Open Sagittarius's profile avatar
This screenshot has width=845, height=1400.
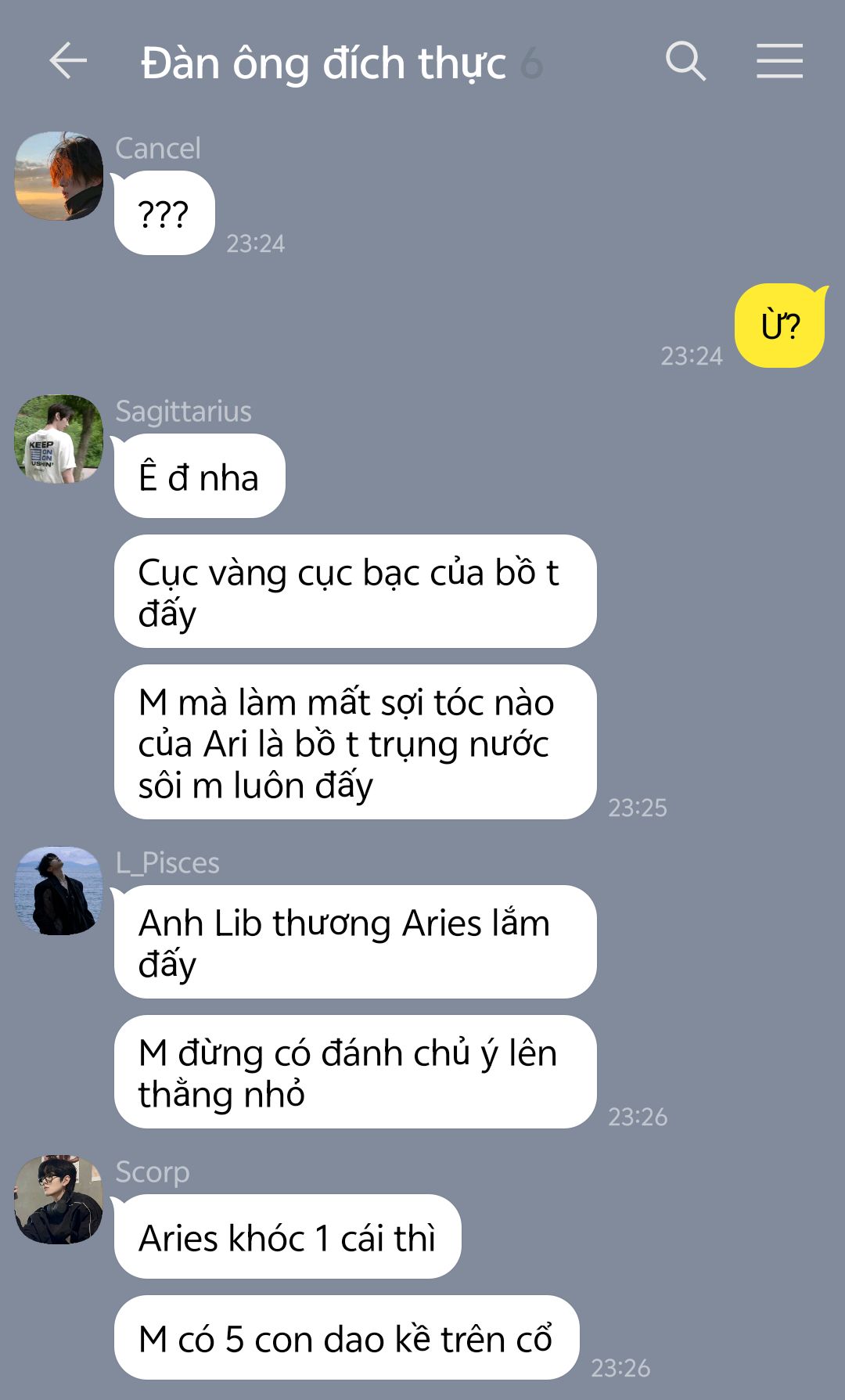[x=59, y=439]
